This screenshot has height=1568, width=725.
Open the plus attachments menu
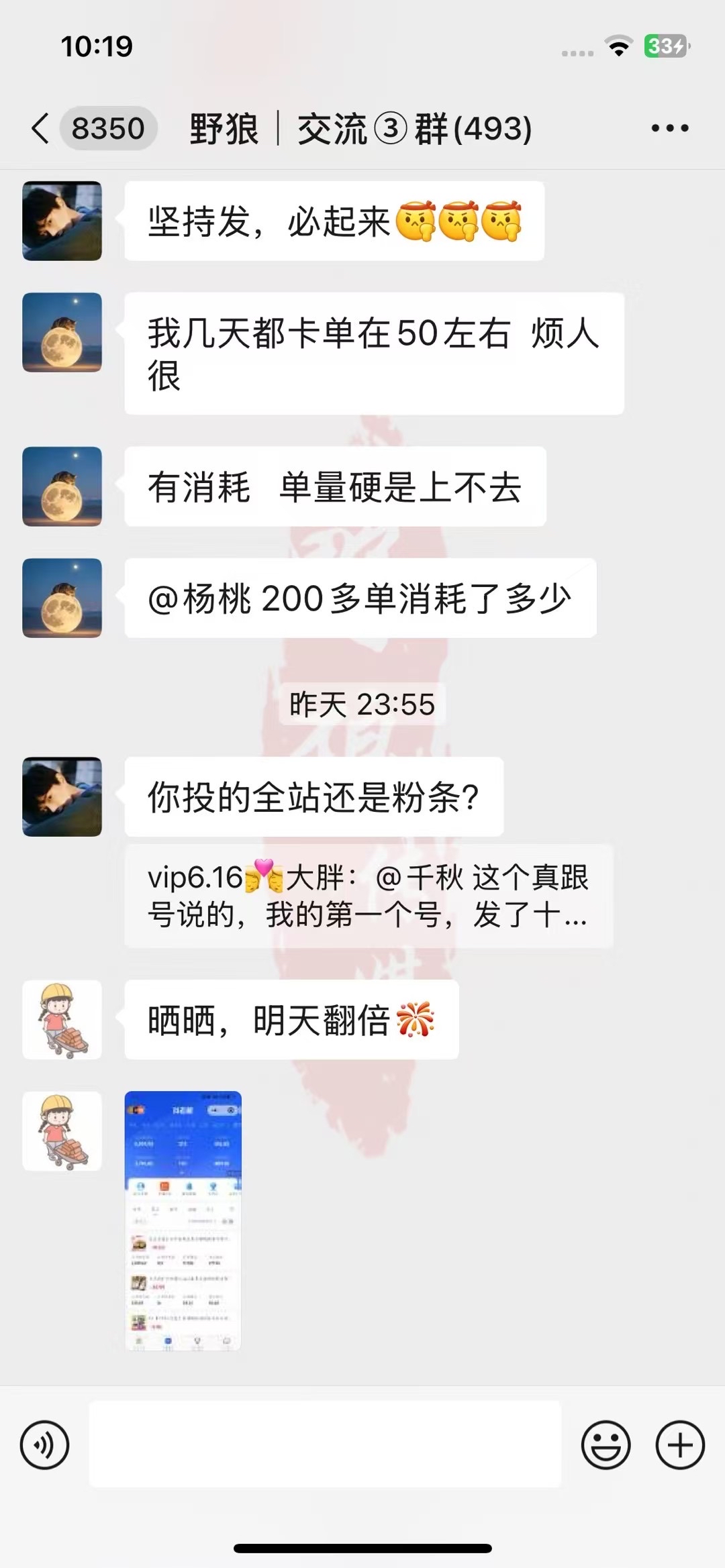click(679, 1445)
